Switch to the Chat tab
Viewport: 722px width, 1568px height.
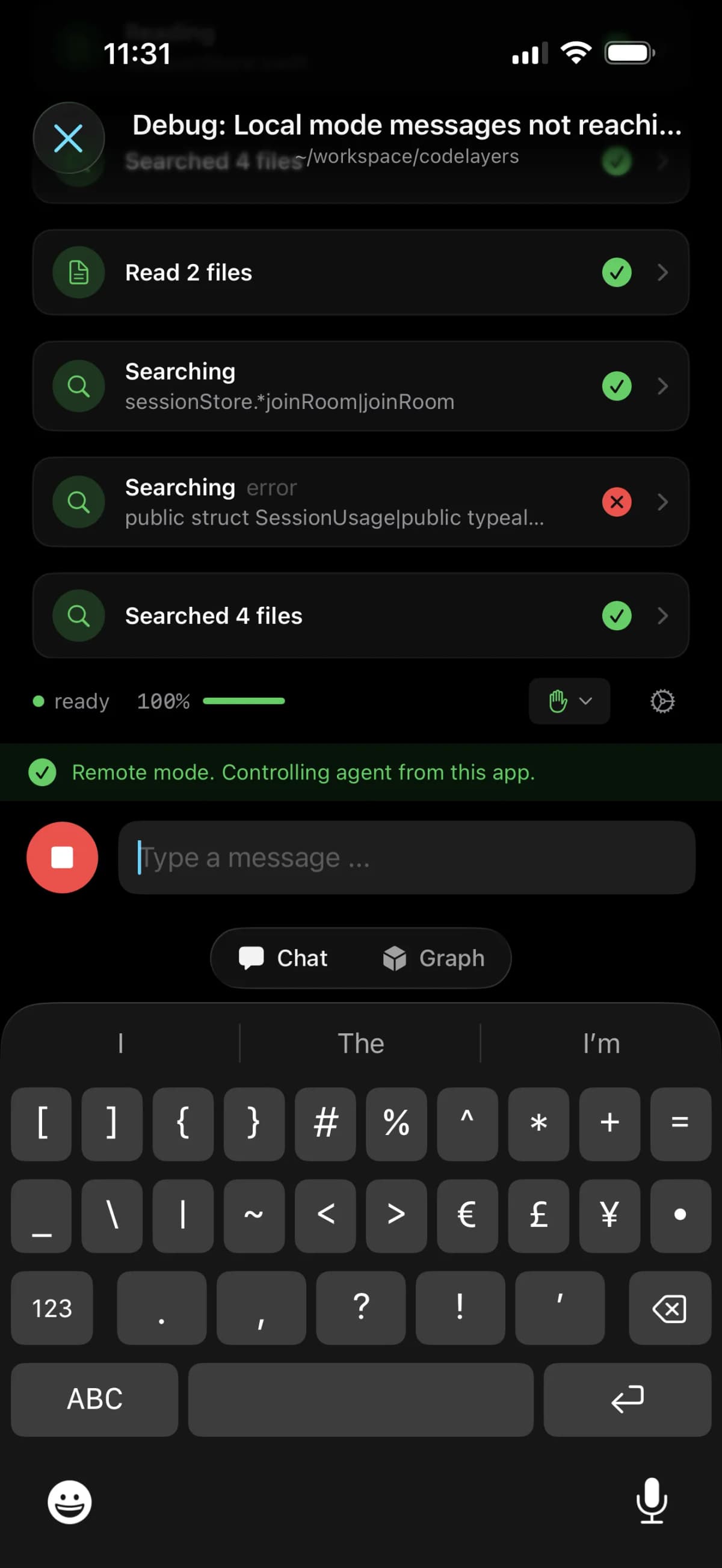pyautogui.click(x=284, y=958)
